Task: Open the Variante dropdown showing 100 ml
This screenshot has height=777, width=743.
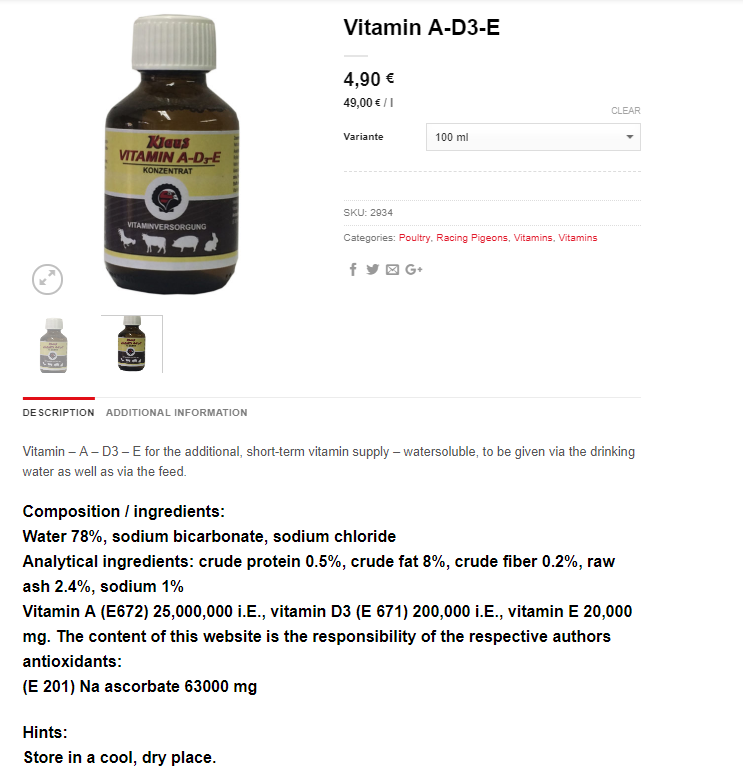Action: [533, 137]
